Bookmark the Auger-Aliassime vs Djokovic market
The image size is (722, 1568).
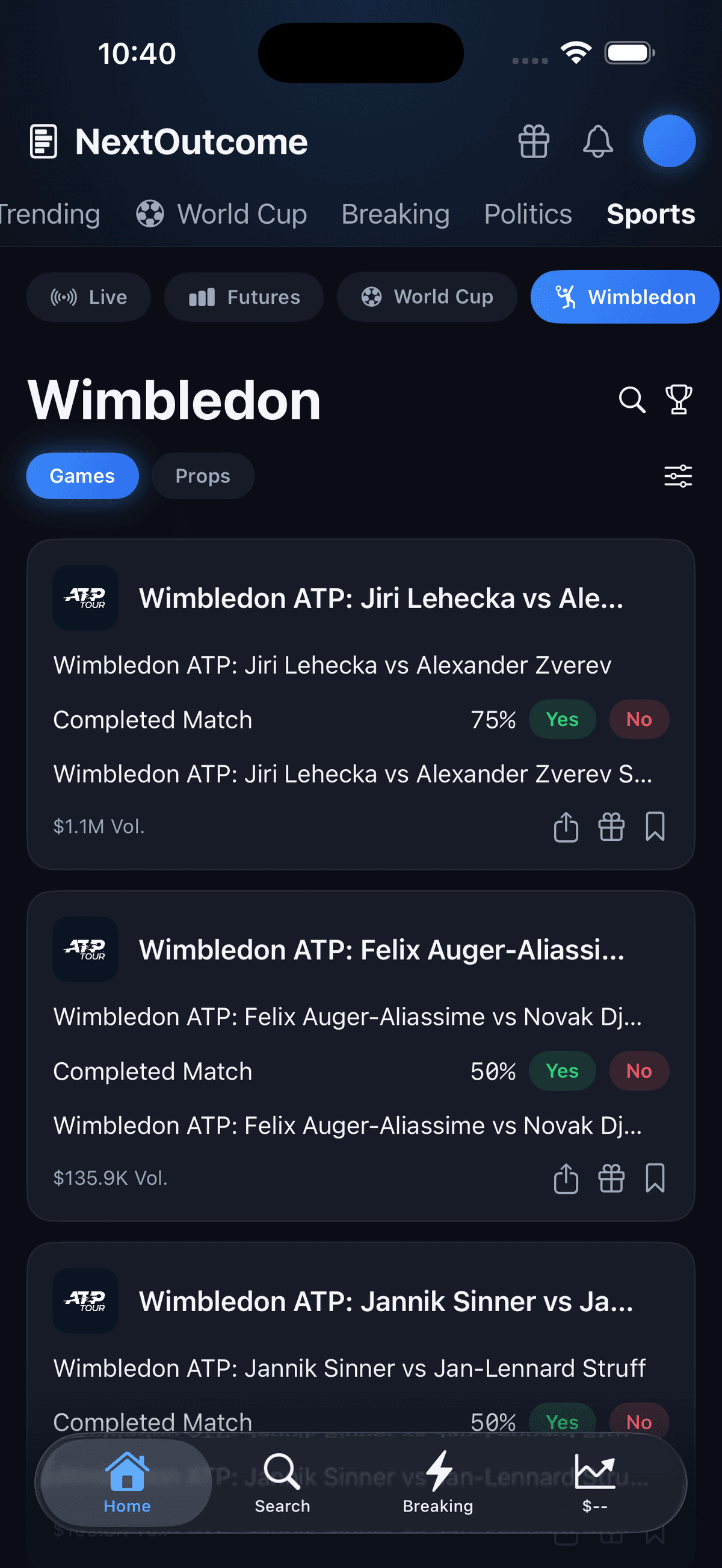click(x=655, y=1178)
